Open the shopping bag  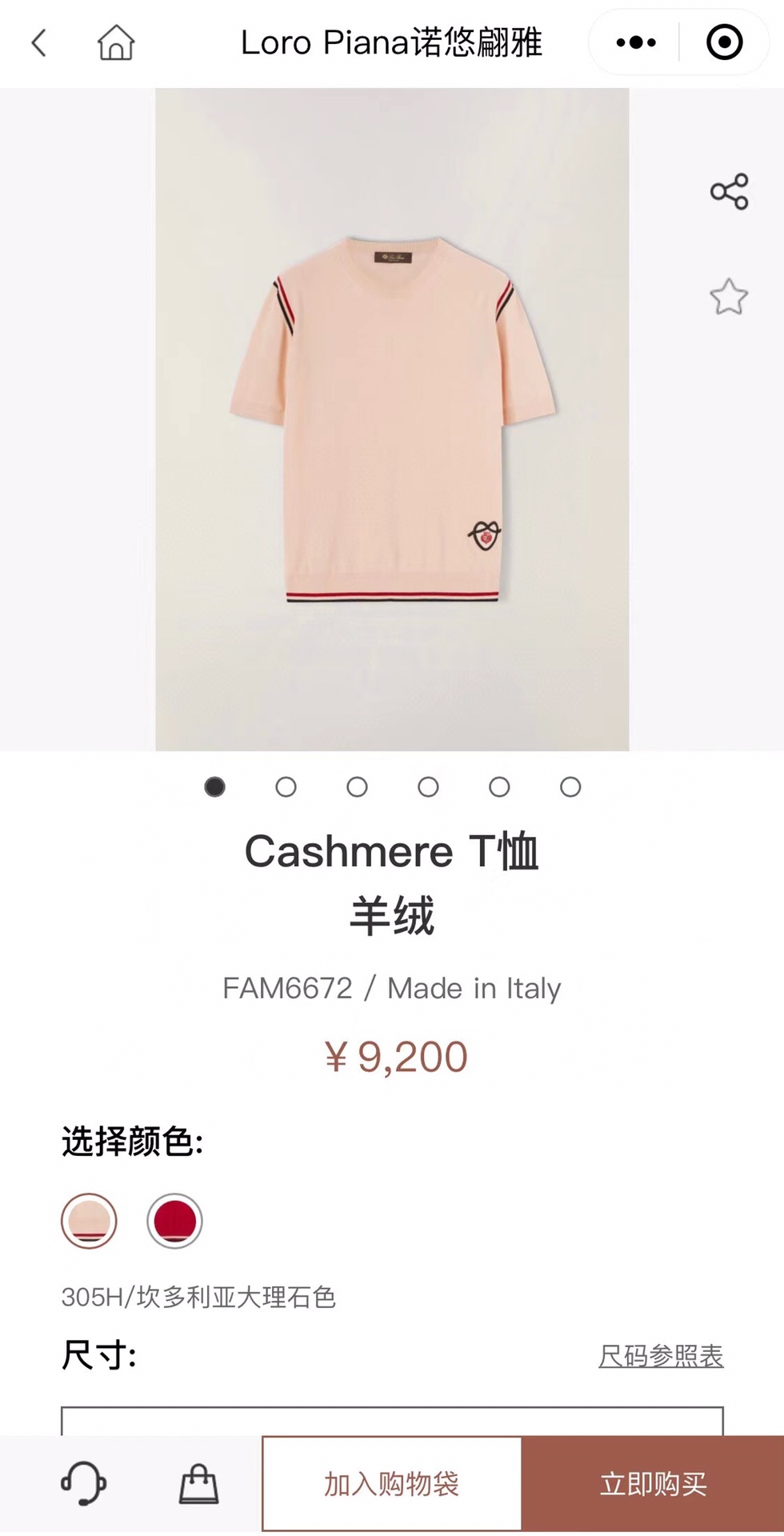point(198,1484)
